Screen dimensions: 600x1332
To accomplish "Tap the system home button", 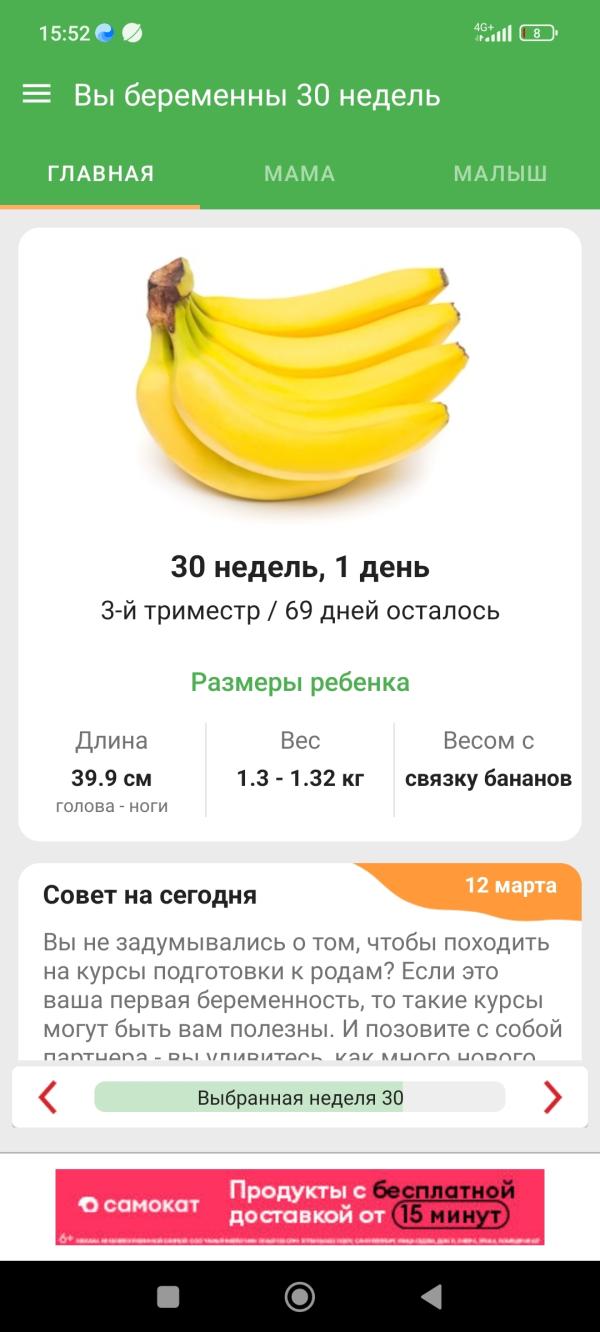I will [300, 1297].
